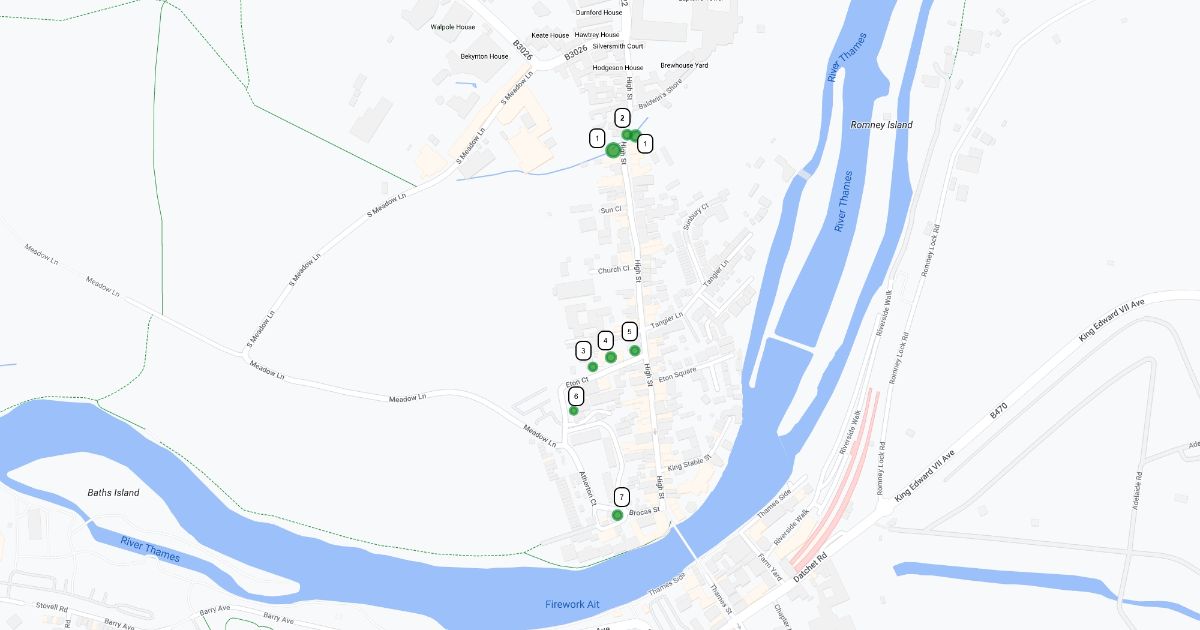This screenshot has width=1200, height=630.
Task: Open map marker number 3
Action: [593, 367]
